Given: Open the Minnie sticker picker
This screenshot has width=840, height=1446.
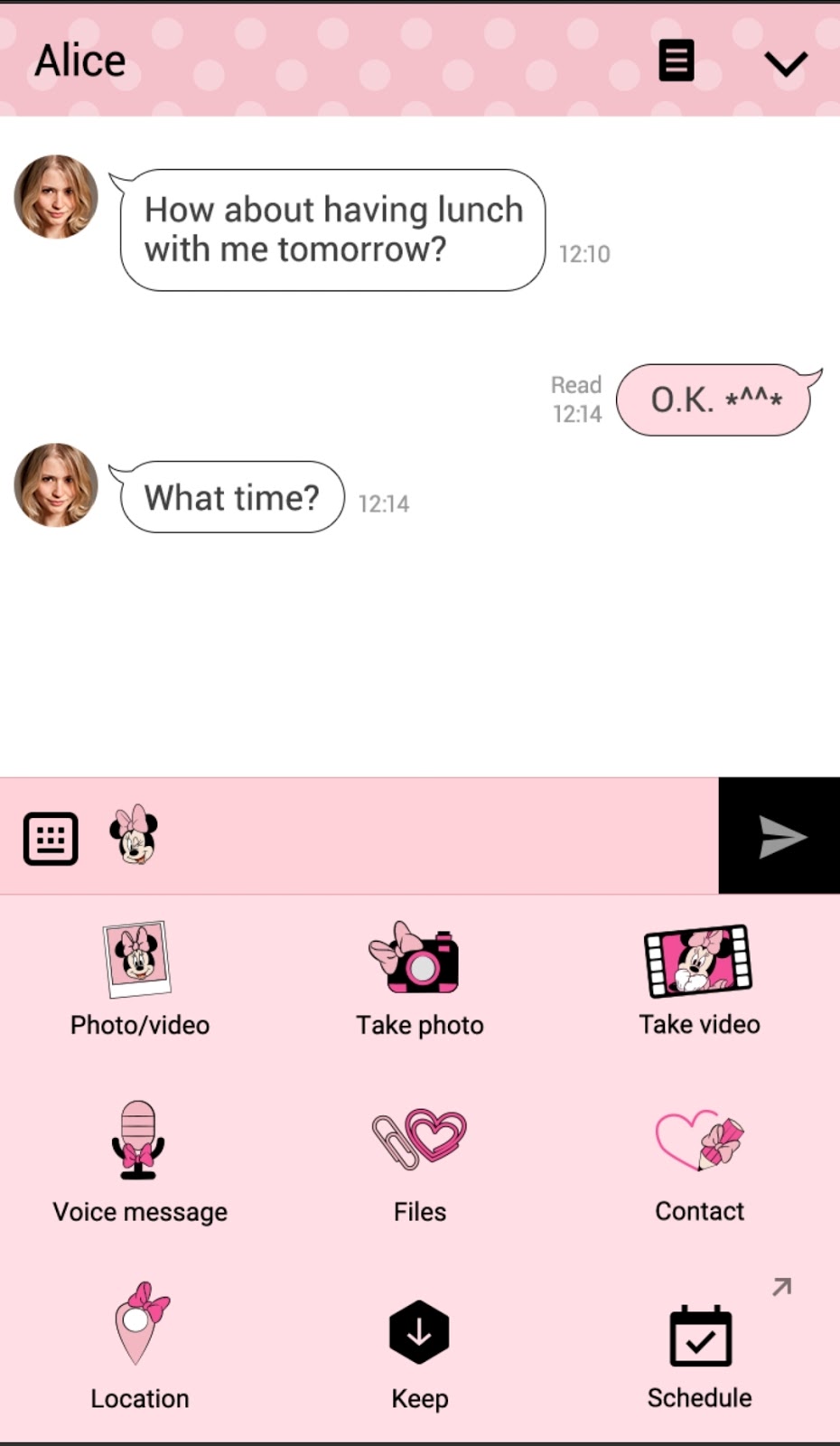Looking at the screenshot, I should [x=134, y=835].
